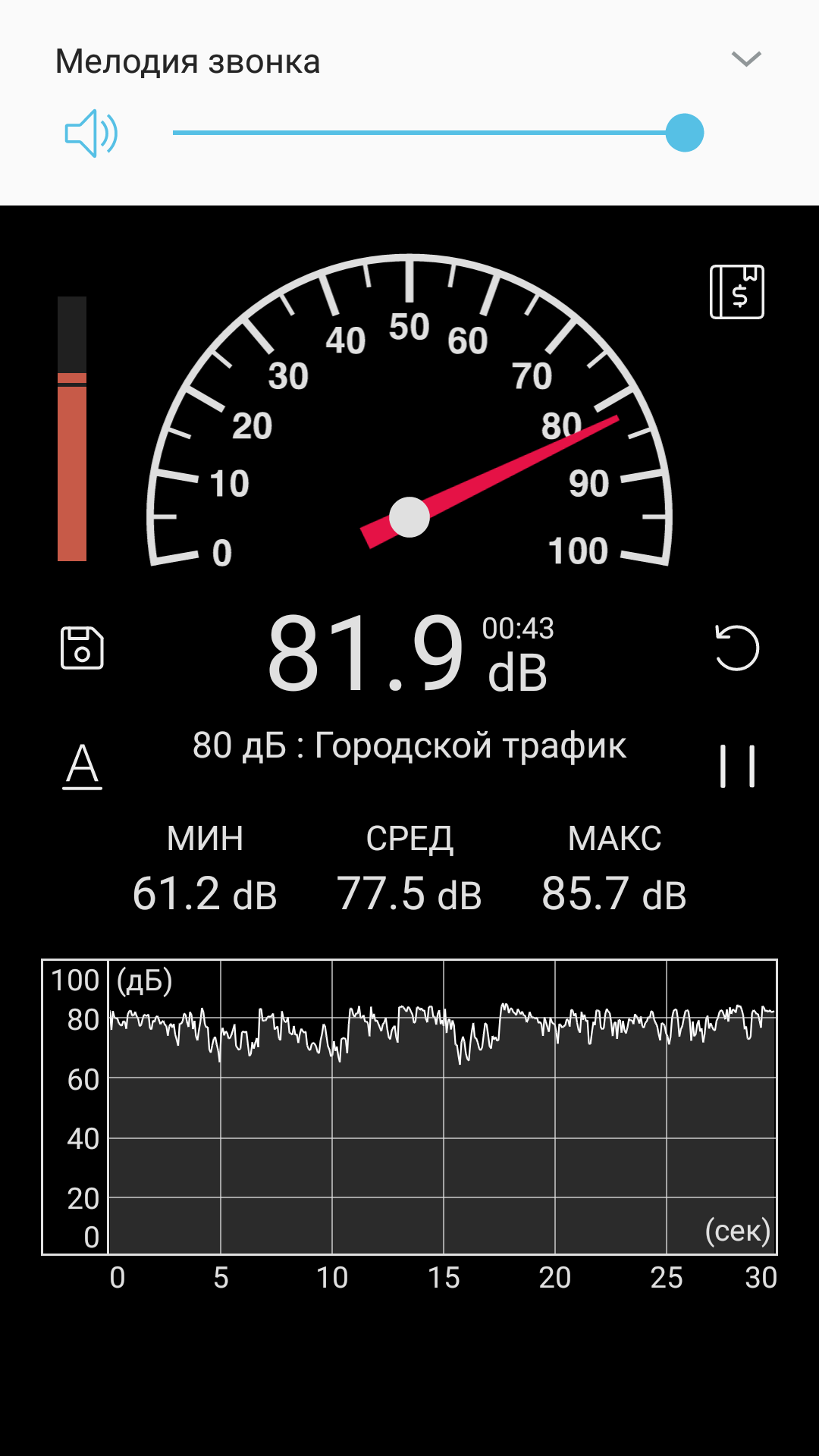Open the paid version book icon

pos(736,292)
